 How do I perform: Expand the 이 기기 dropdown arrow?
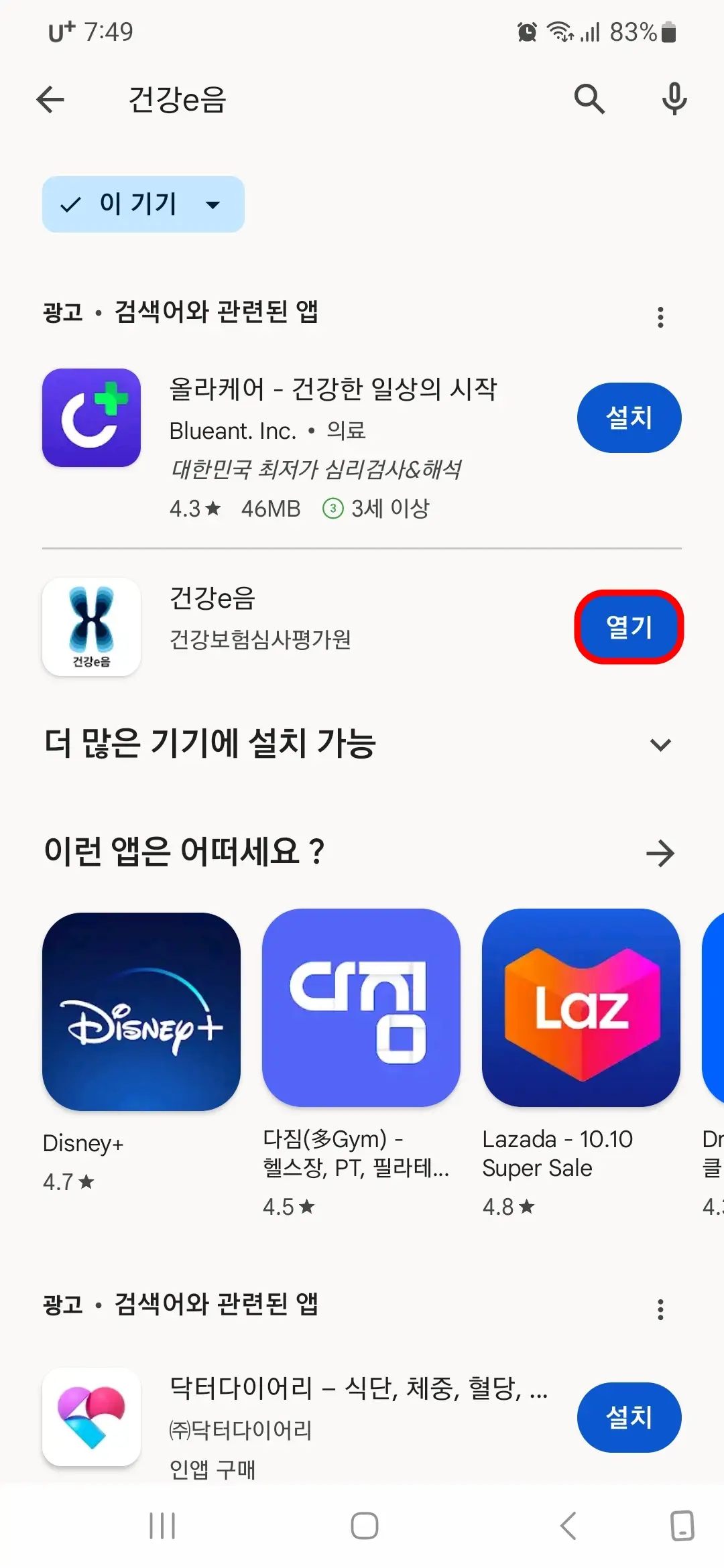coord(212,204)
